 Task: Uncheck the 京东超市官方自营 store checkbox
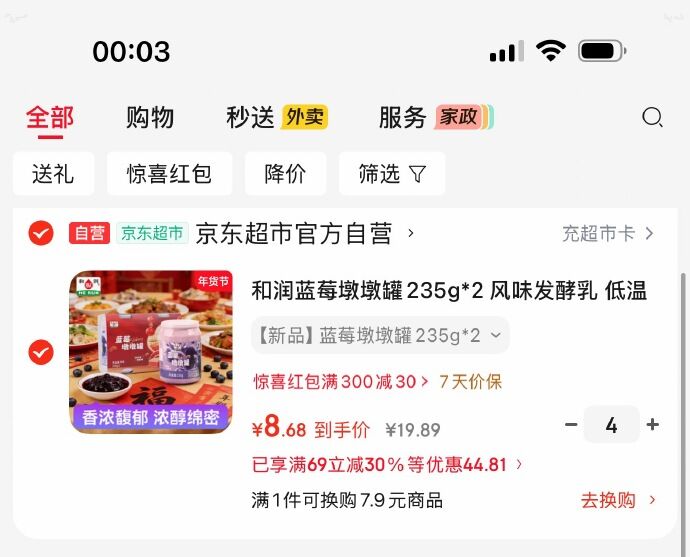pos(41,233)
